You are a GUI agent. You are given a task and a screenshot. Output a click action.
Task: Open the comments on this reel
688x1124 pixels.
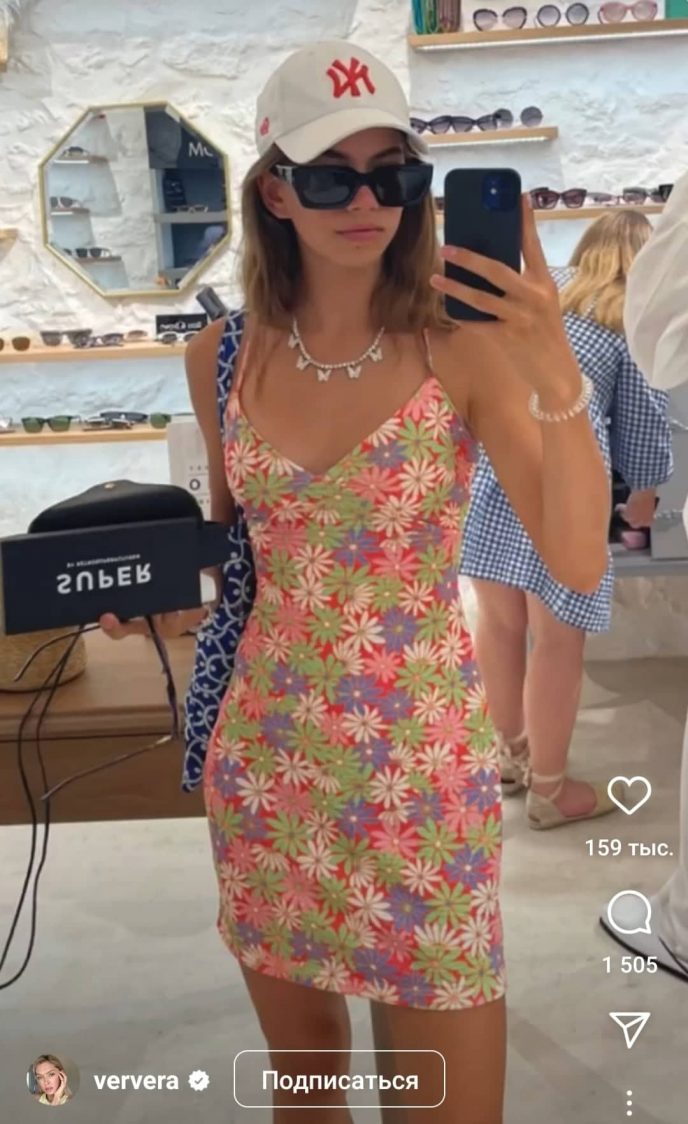pos(629,913)
